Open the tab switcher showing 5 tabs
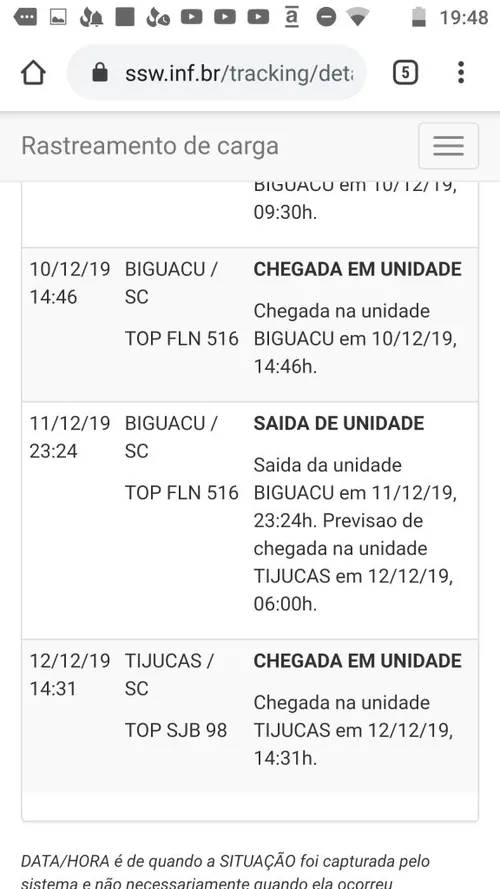500x889 pixels. coord(405,73)
